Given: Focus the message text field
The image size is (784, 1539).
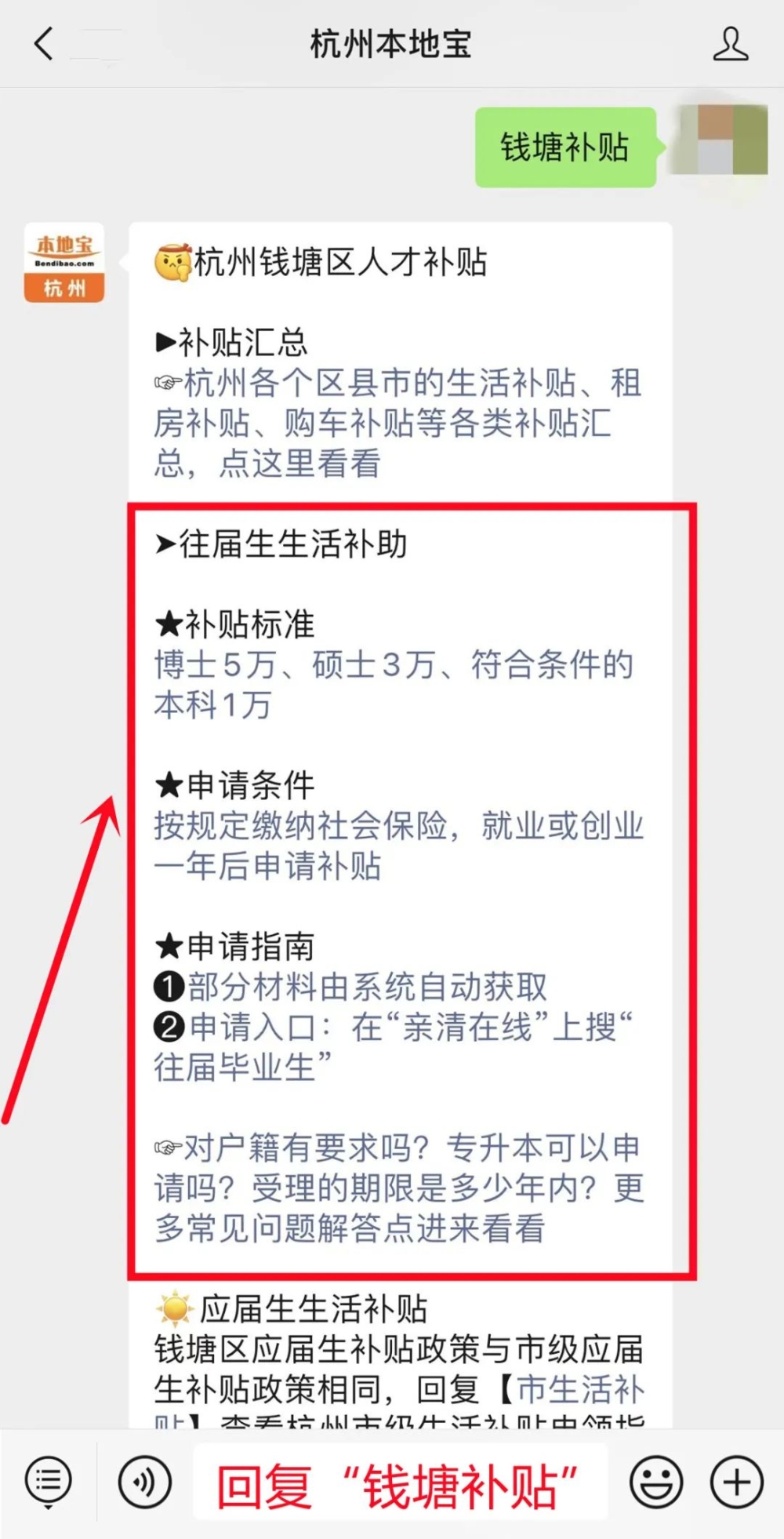Looking at the screenshot, I should (400, 1483).
